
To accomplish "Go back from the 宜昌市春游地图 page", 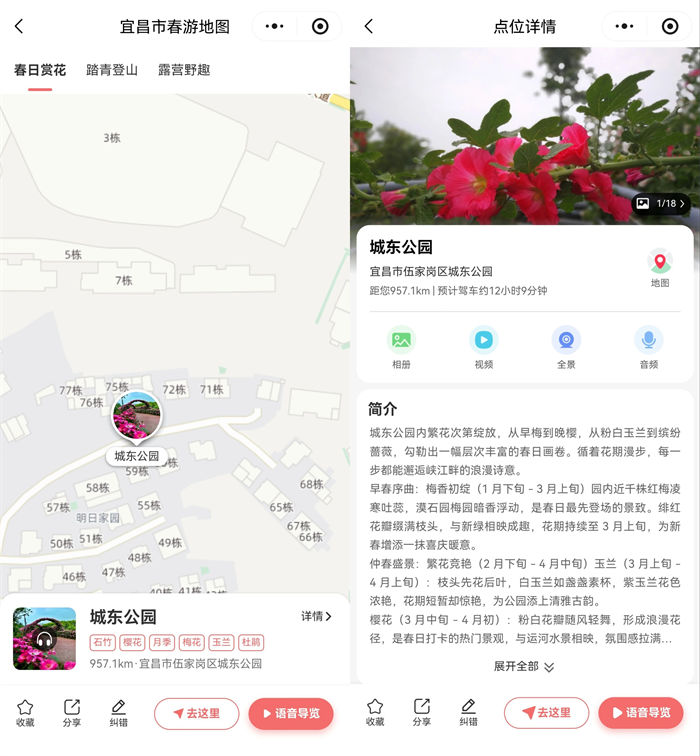I will pyautogui.click(x=19, y=27).
